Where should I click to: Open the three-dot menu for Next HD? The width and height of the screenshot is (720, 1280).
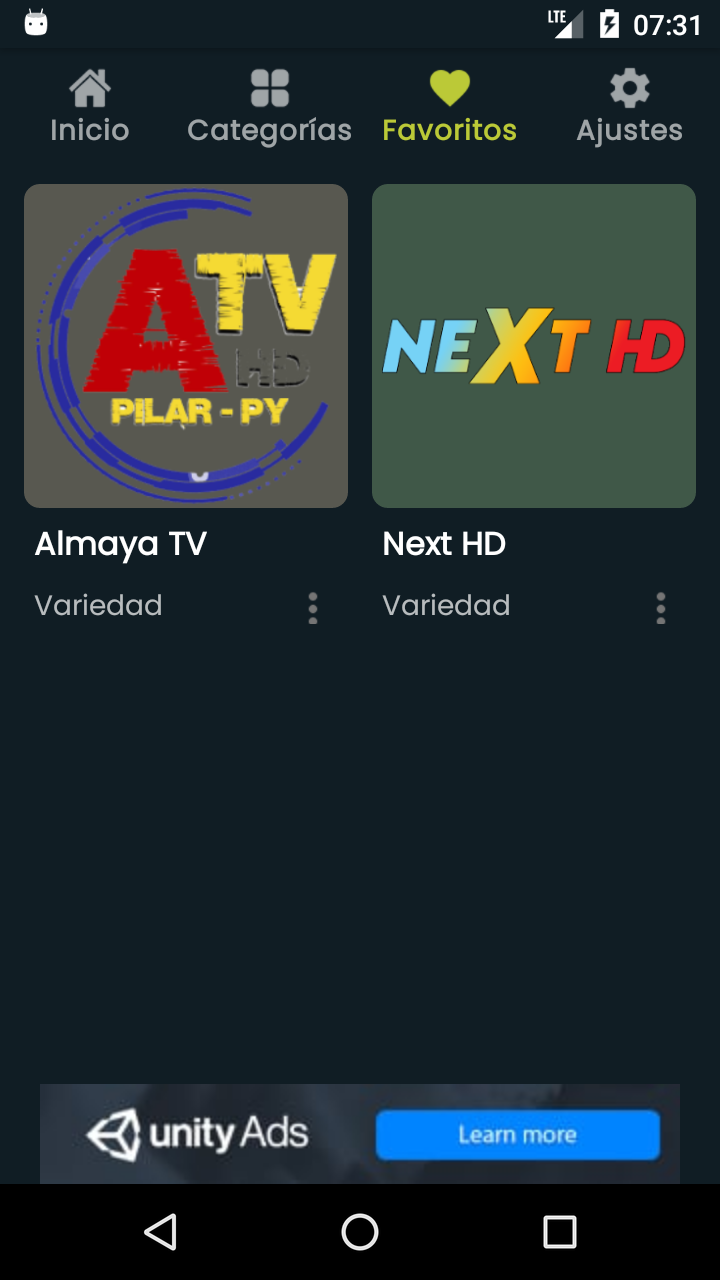click(x=661, y=608)
